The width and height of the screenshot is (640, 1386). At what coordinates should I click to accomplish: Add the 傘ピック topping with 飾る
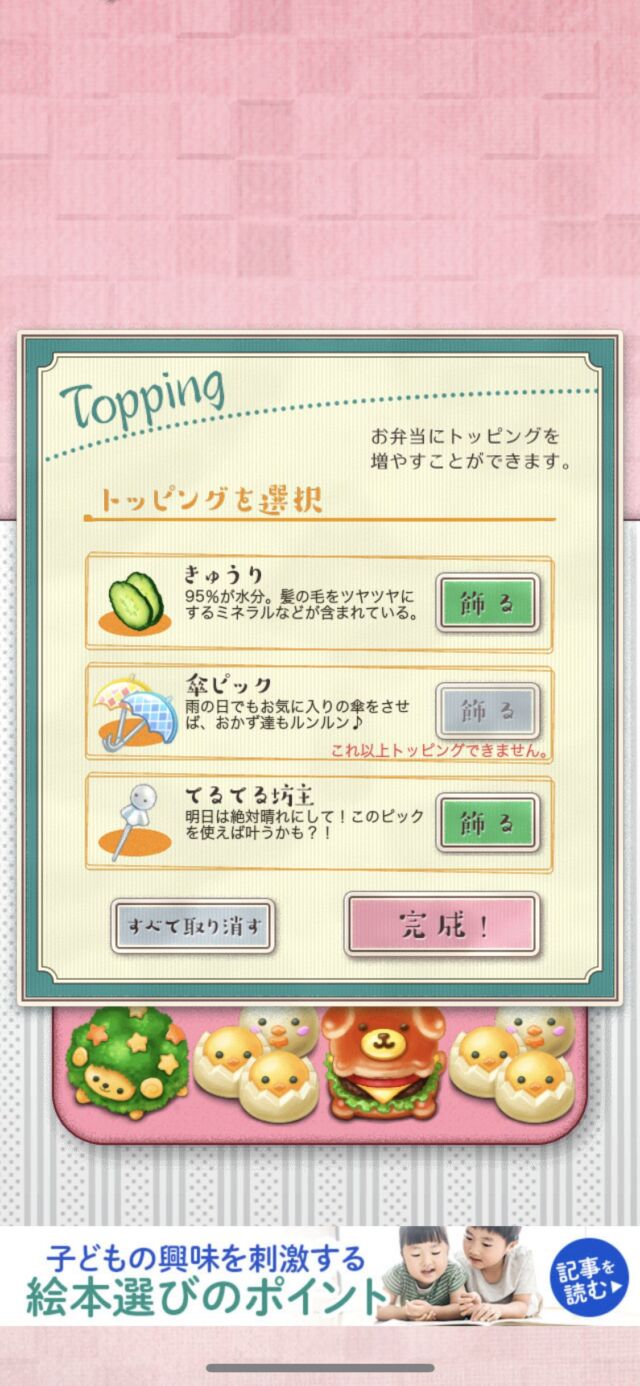[487, 712]
